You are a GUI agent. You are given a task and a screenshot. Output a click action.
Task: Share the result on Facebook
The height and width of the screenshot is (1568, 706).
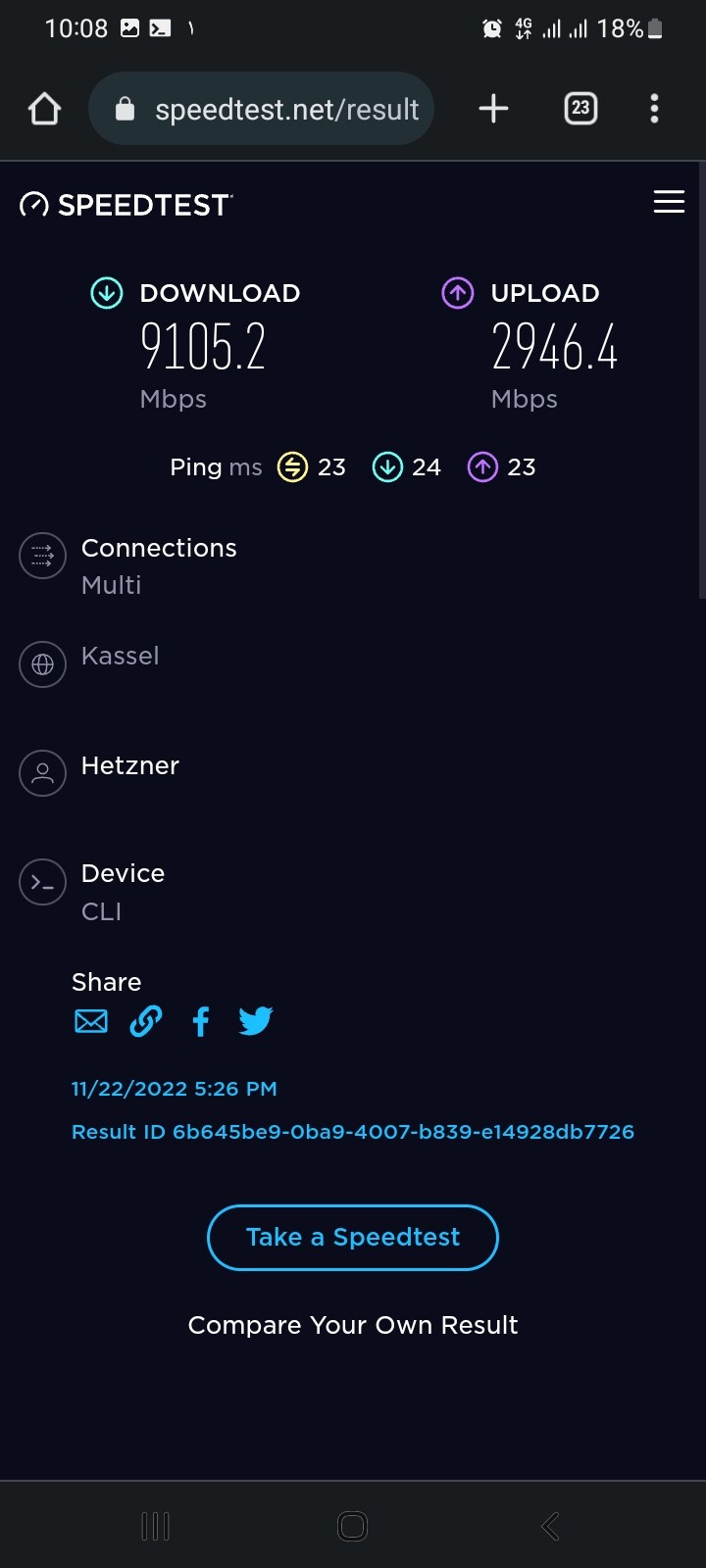point(201,1021)
